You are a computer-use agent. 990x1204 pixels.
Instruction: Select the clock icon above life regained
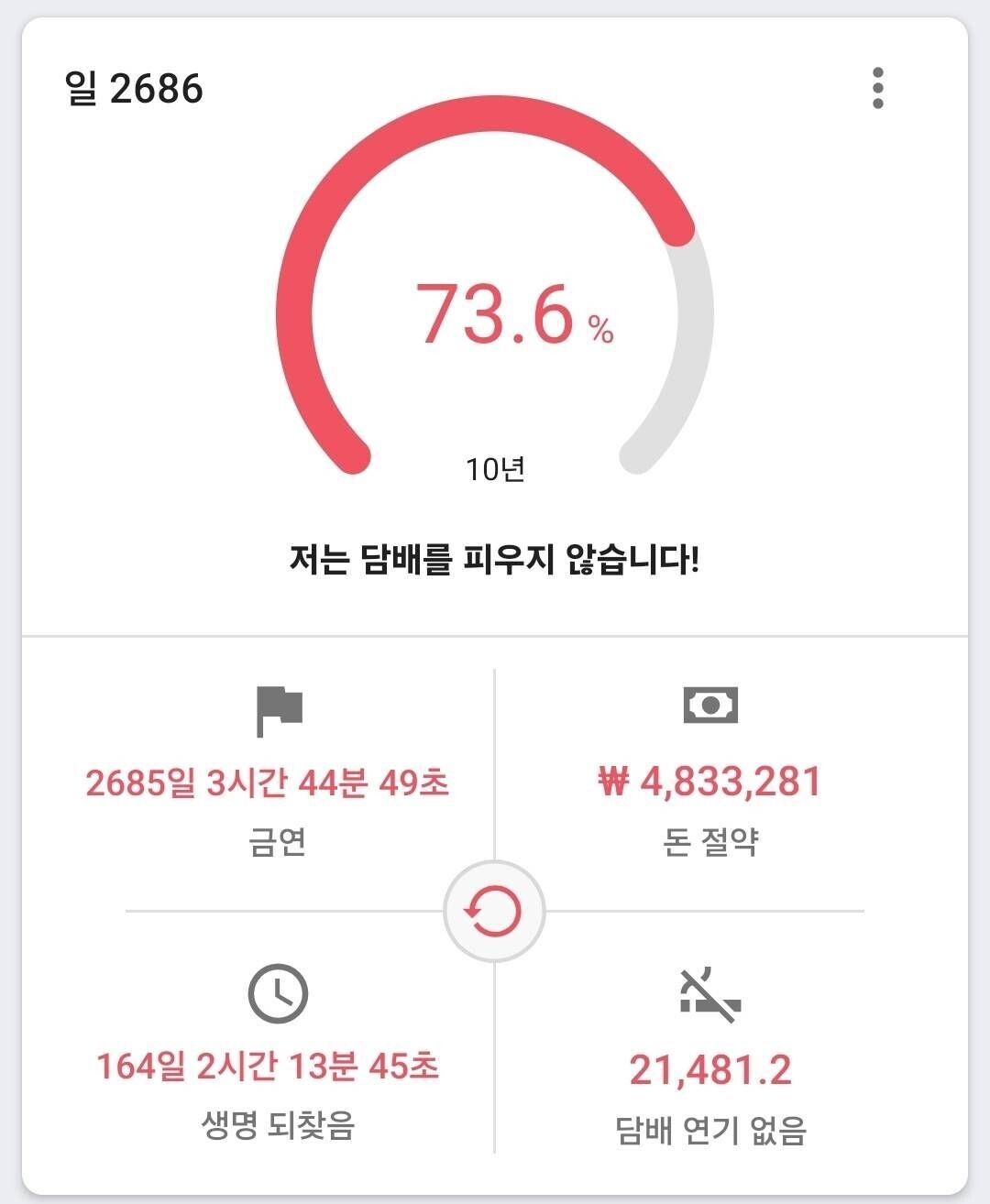click(x=280, y=992)
